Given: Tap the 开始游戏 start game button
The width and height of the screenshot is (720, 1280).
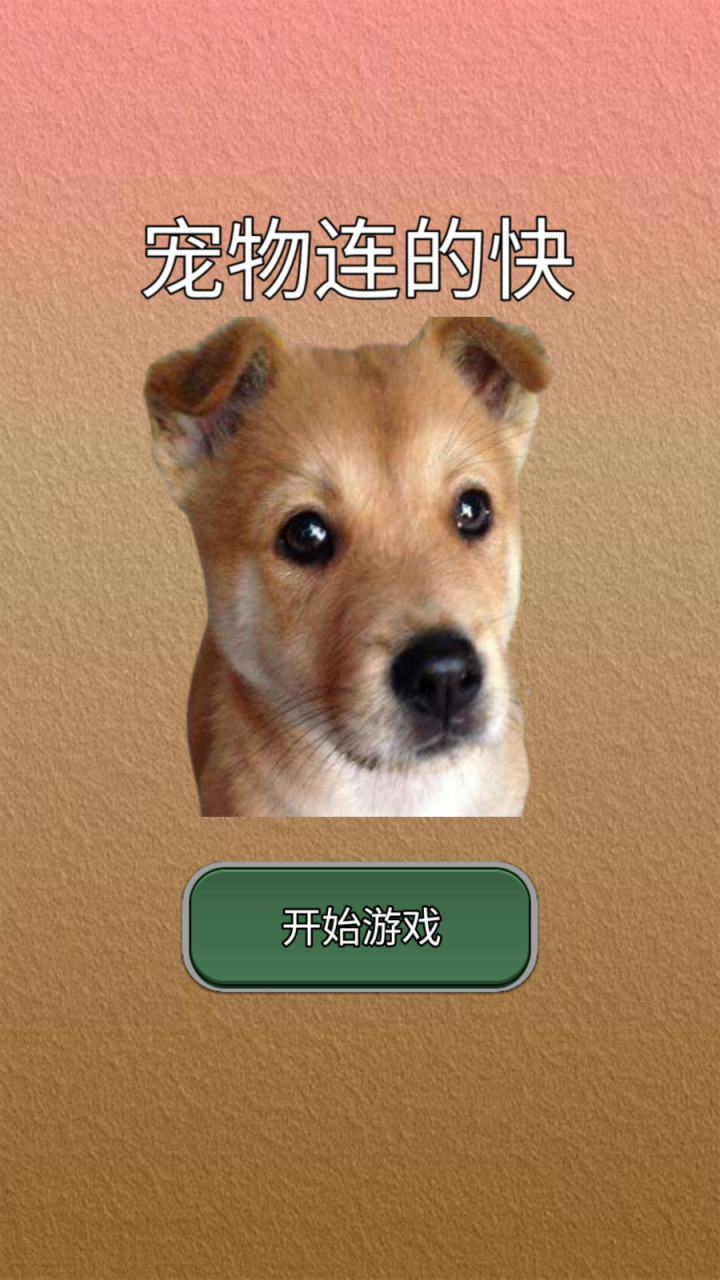Looking at the screenshot, I should [x=360, y=927].
